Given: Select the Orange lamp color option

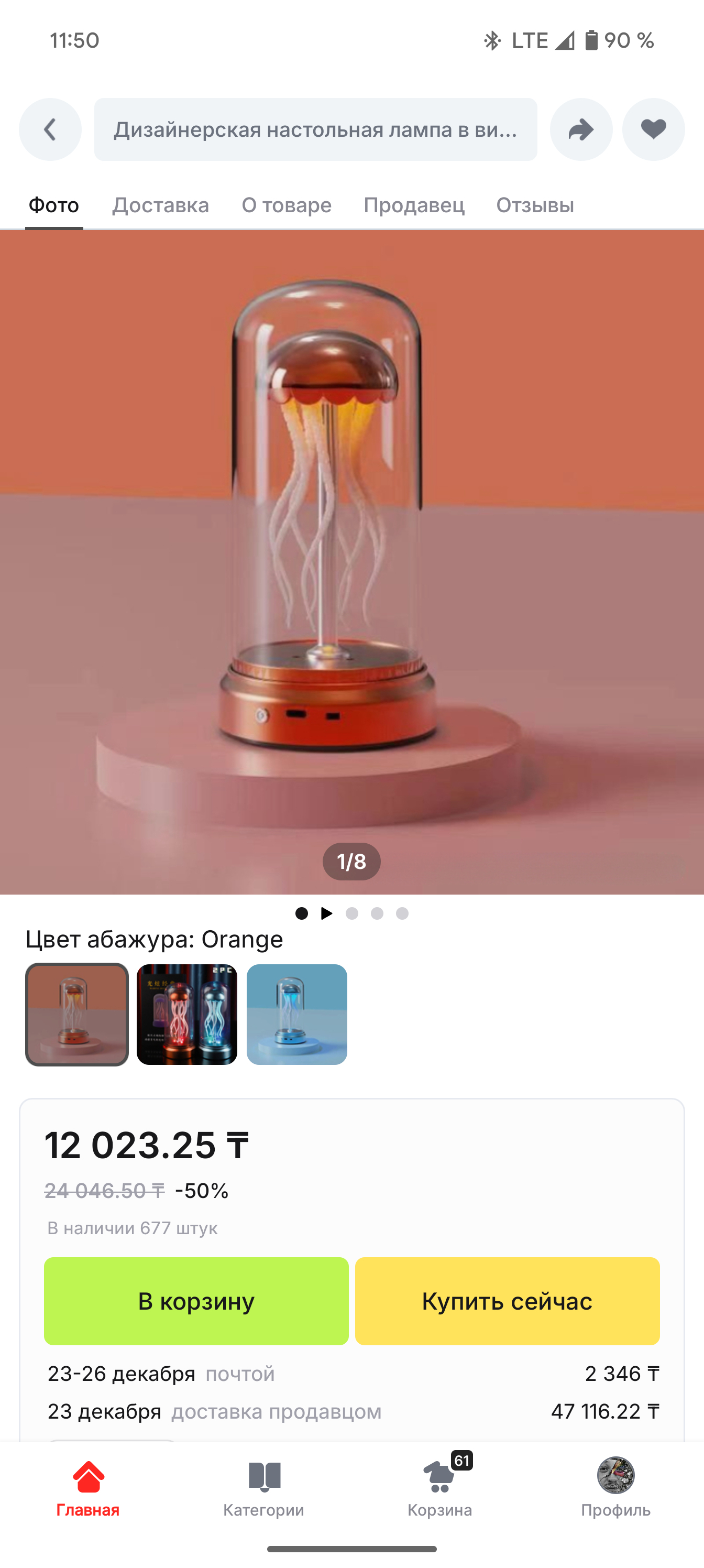Looking at the screenshot, I should 76,1014.
